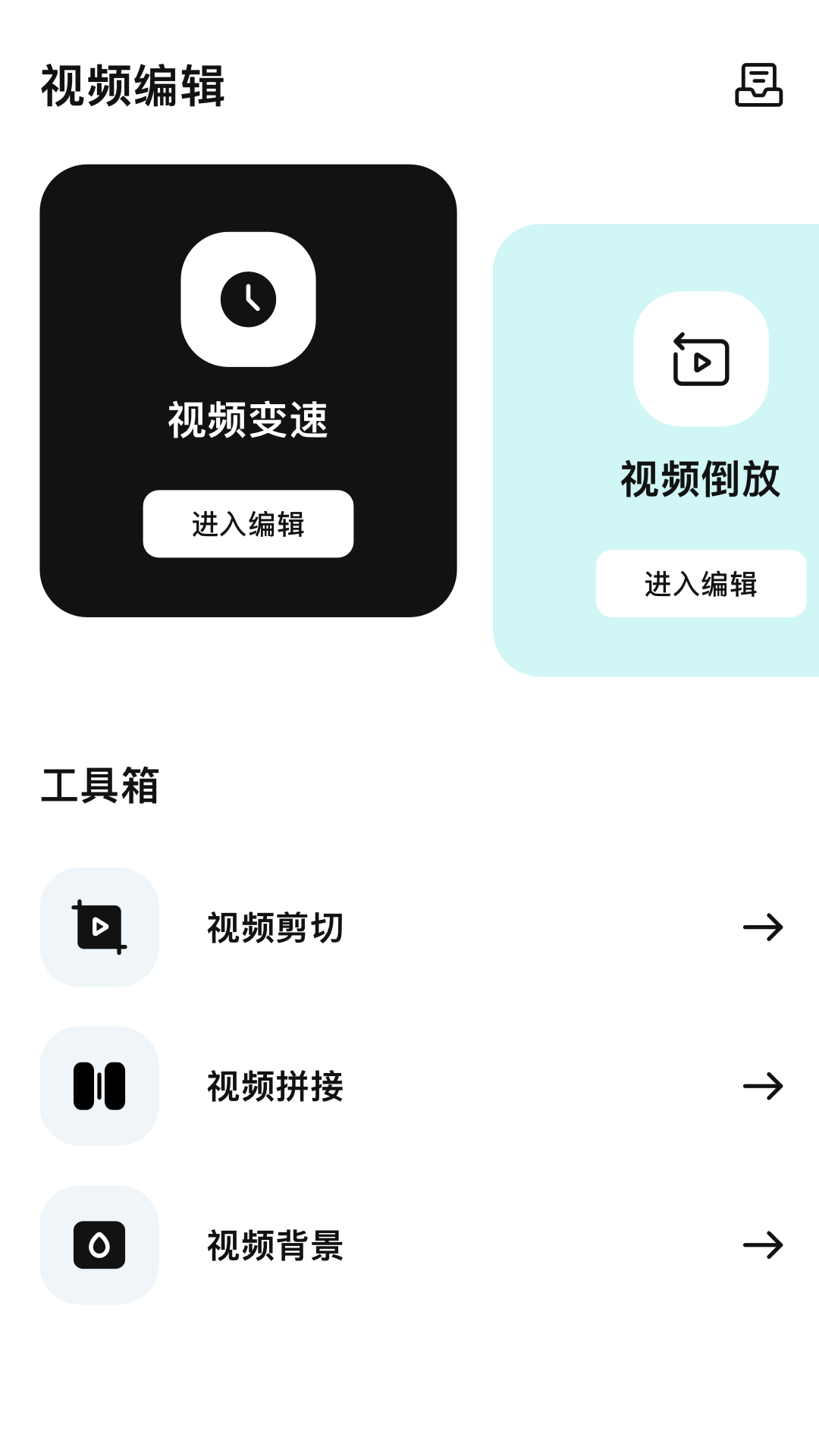This screenshot has height=1456, width=819.
Task: Select the splice icon beside 视频拼接
Action: pos(99,1086)
